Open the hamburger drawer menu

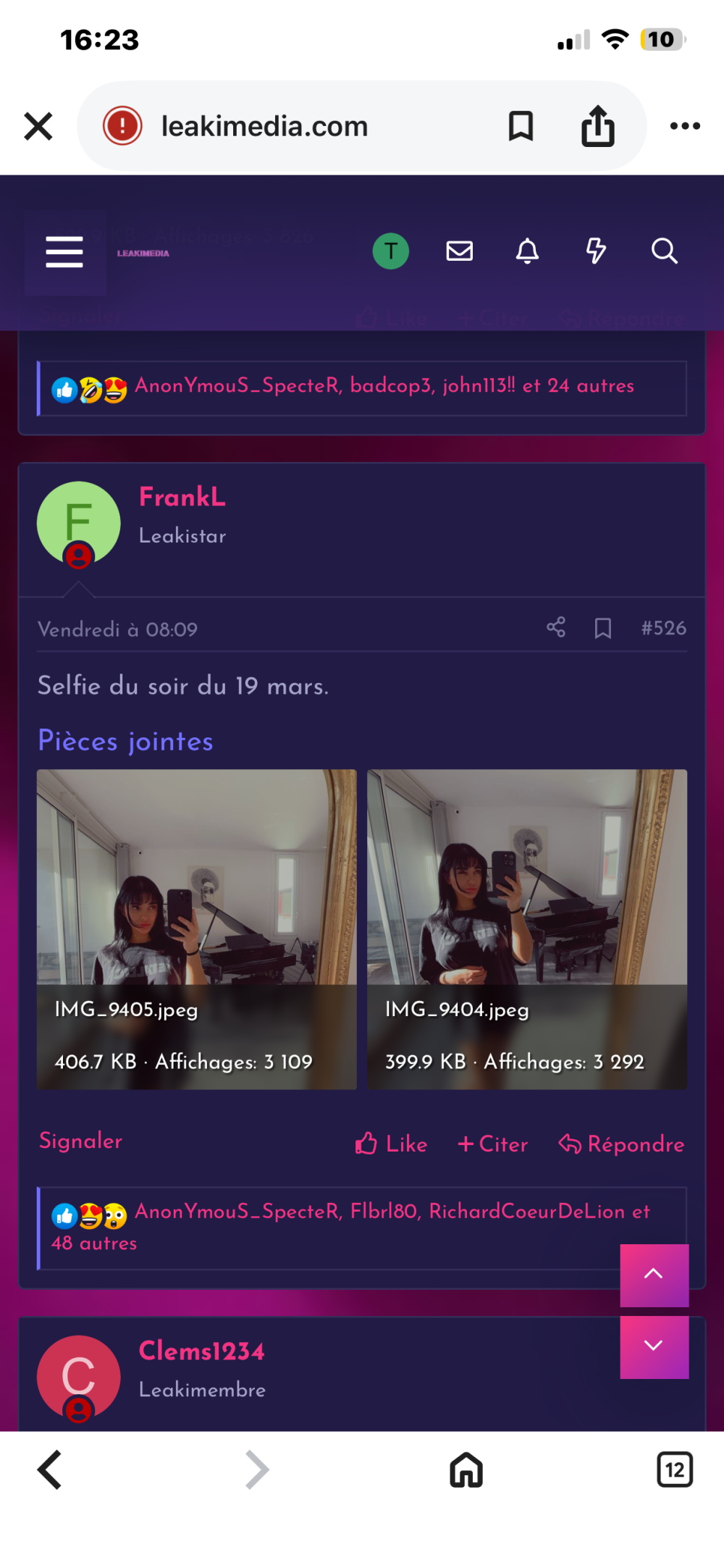(64, 252)
